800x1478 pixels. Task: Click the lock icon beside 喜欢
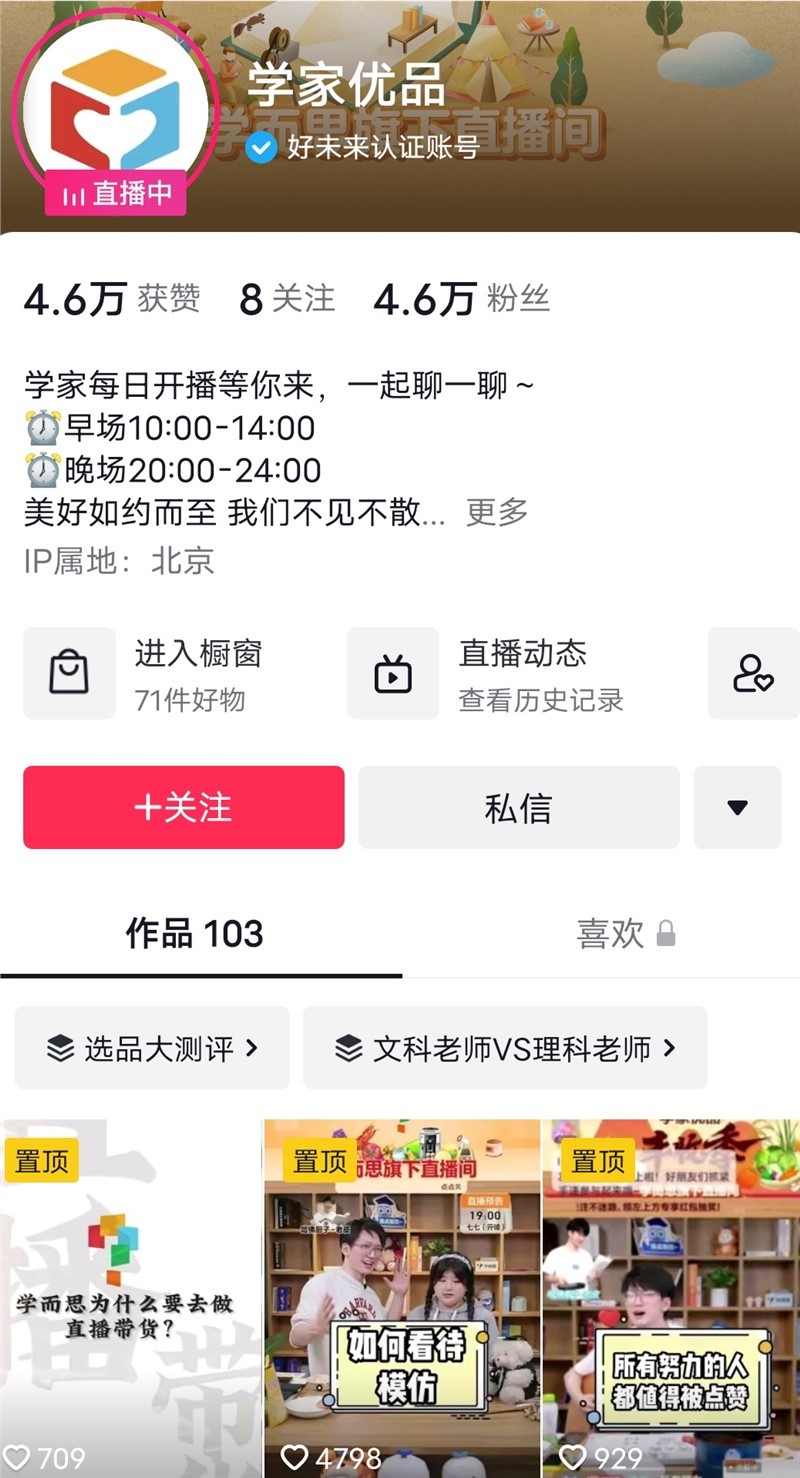[666, 932]
